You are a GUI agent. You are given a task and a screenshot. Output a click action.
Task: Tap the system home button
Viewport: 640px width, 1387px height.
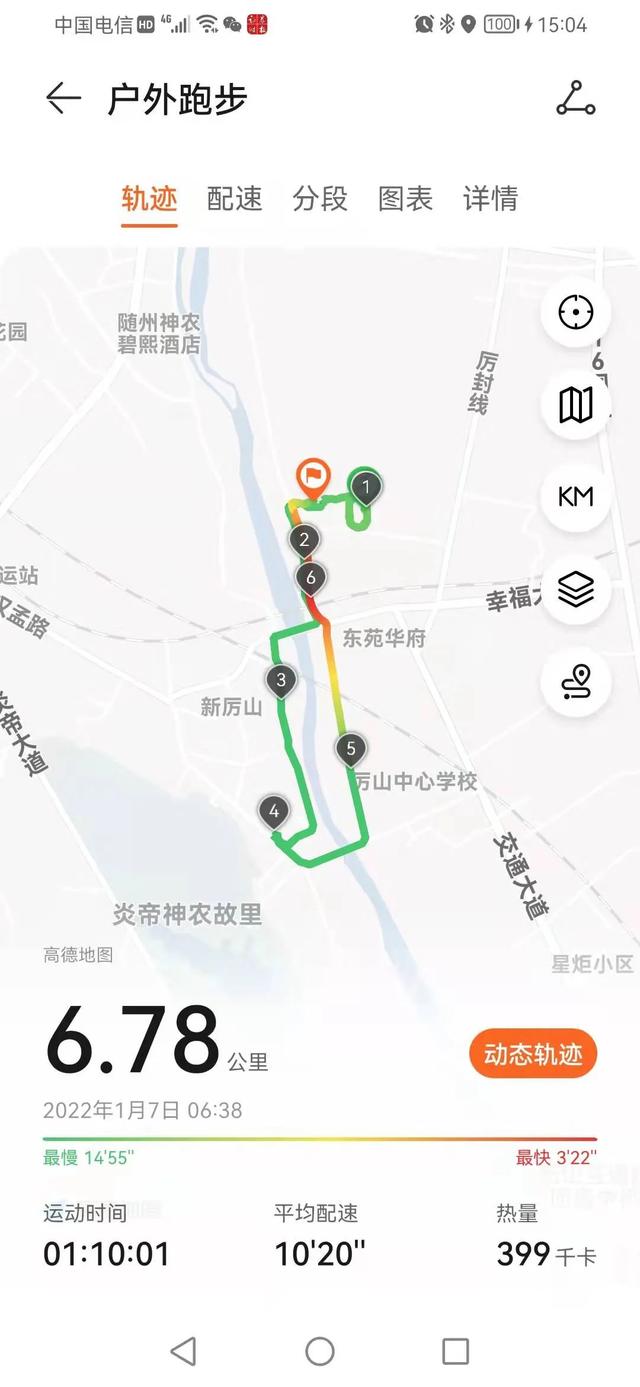tap(320, 1352)
